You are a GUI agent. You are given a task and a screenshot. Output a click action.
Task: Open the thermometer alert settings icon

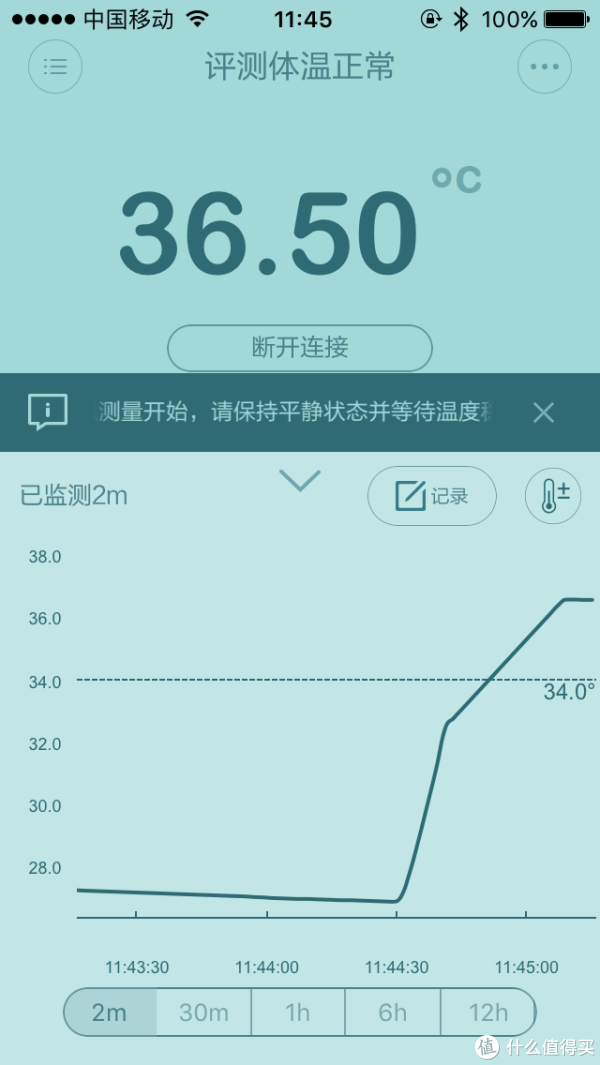click(553, 496)
